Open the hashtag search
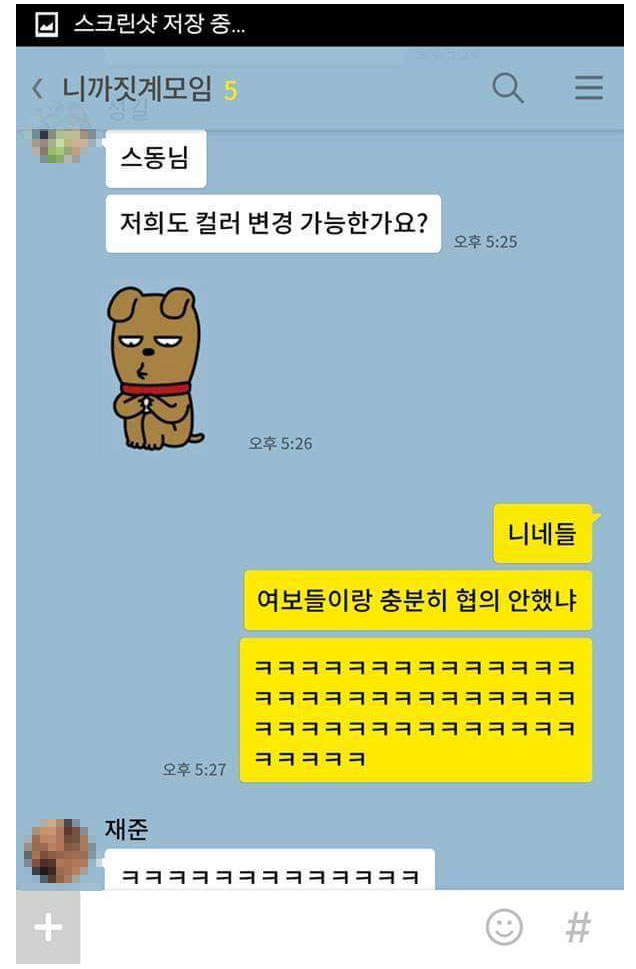This screenshot has height=969, width=636. click(578, 927)
